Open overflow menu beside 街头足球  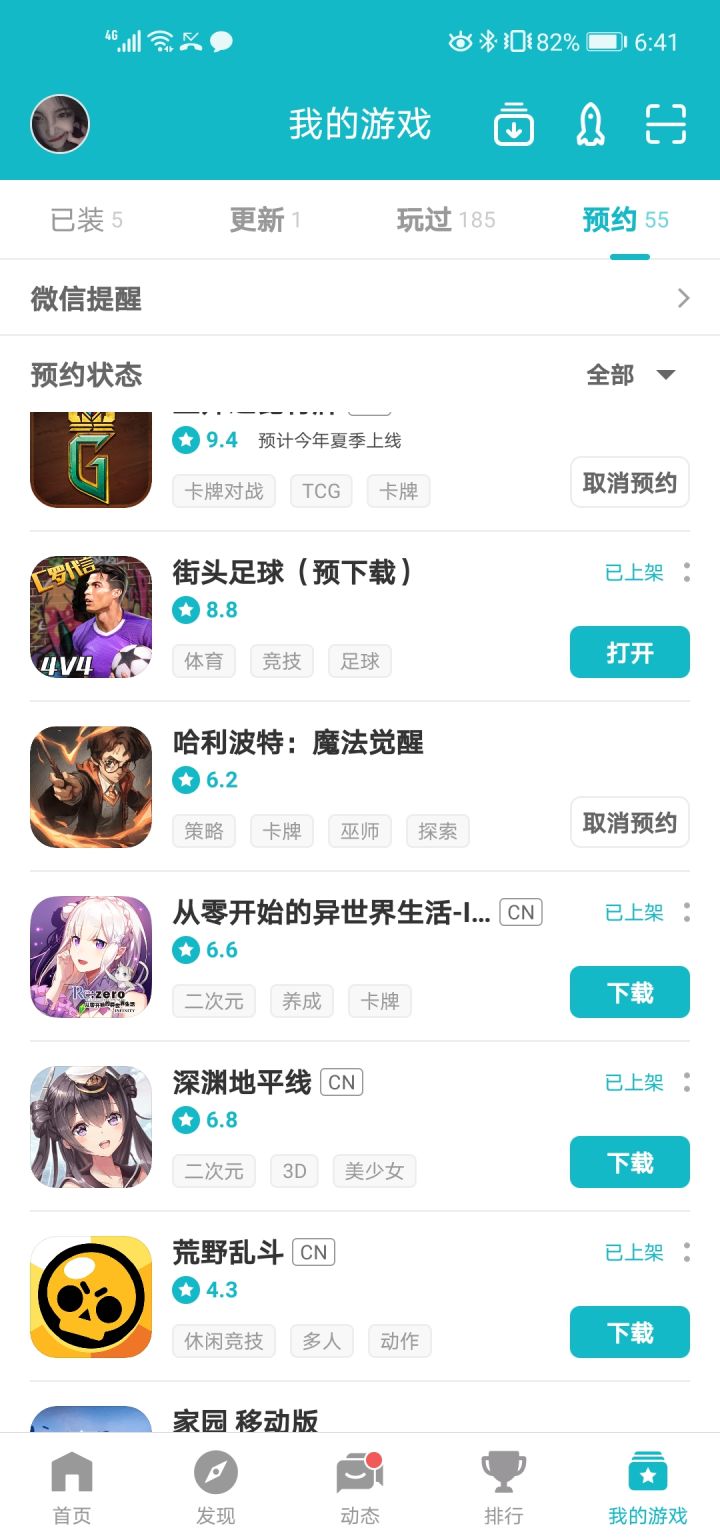(686, 572)
